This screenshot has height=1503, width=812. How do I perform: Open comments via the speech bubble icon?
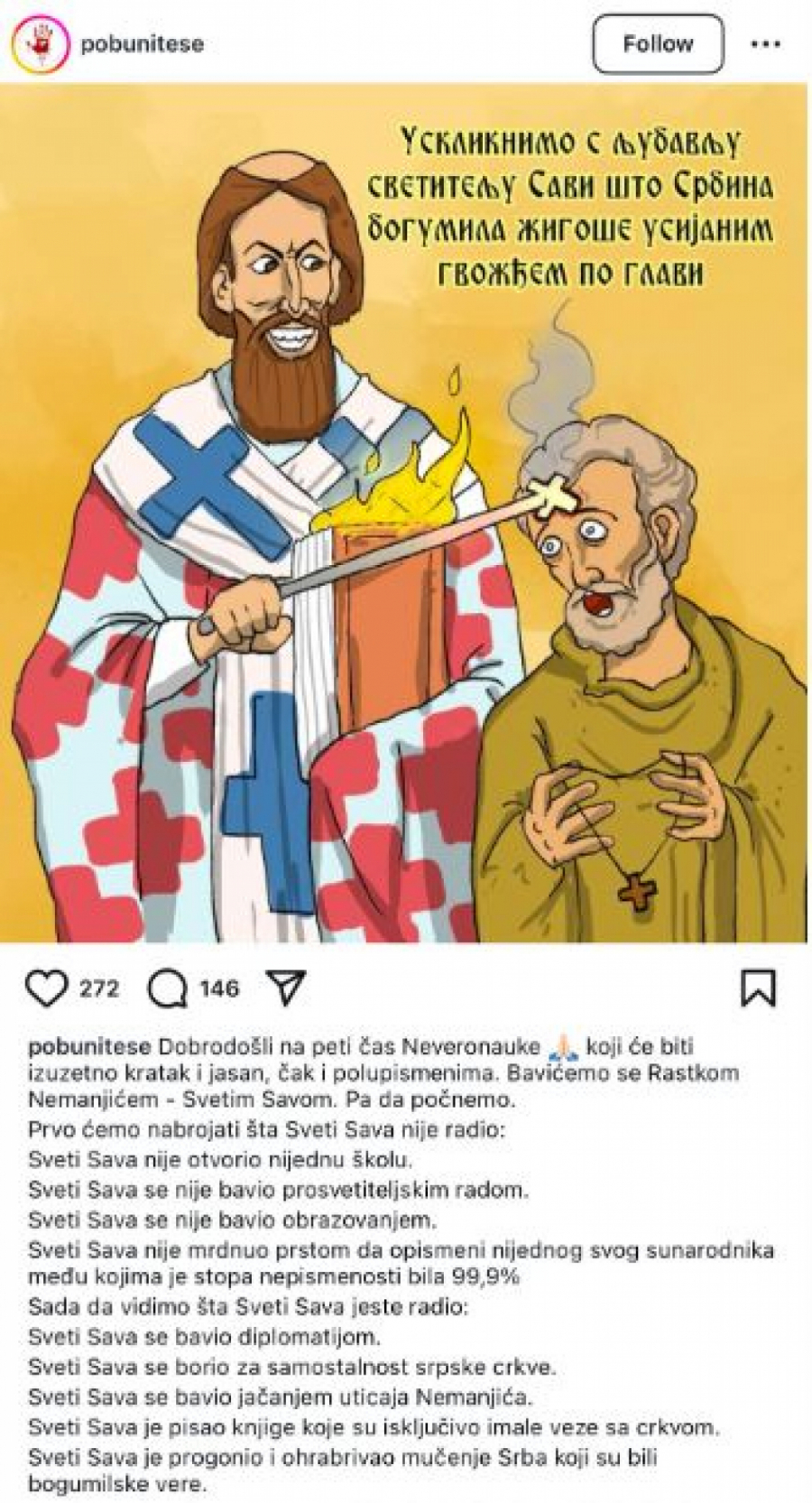[x=168, y=988]
